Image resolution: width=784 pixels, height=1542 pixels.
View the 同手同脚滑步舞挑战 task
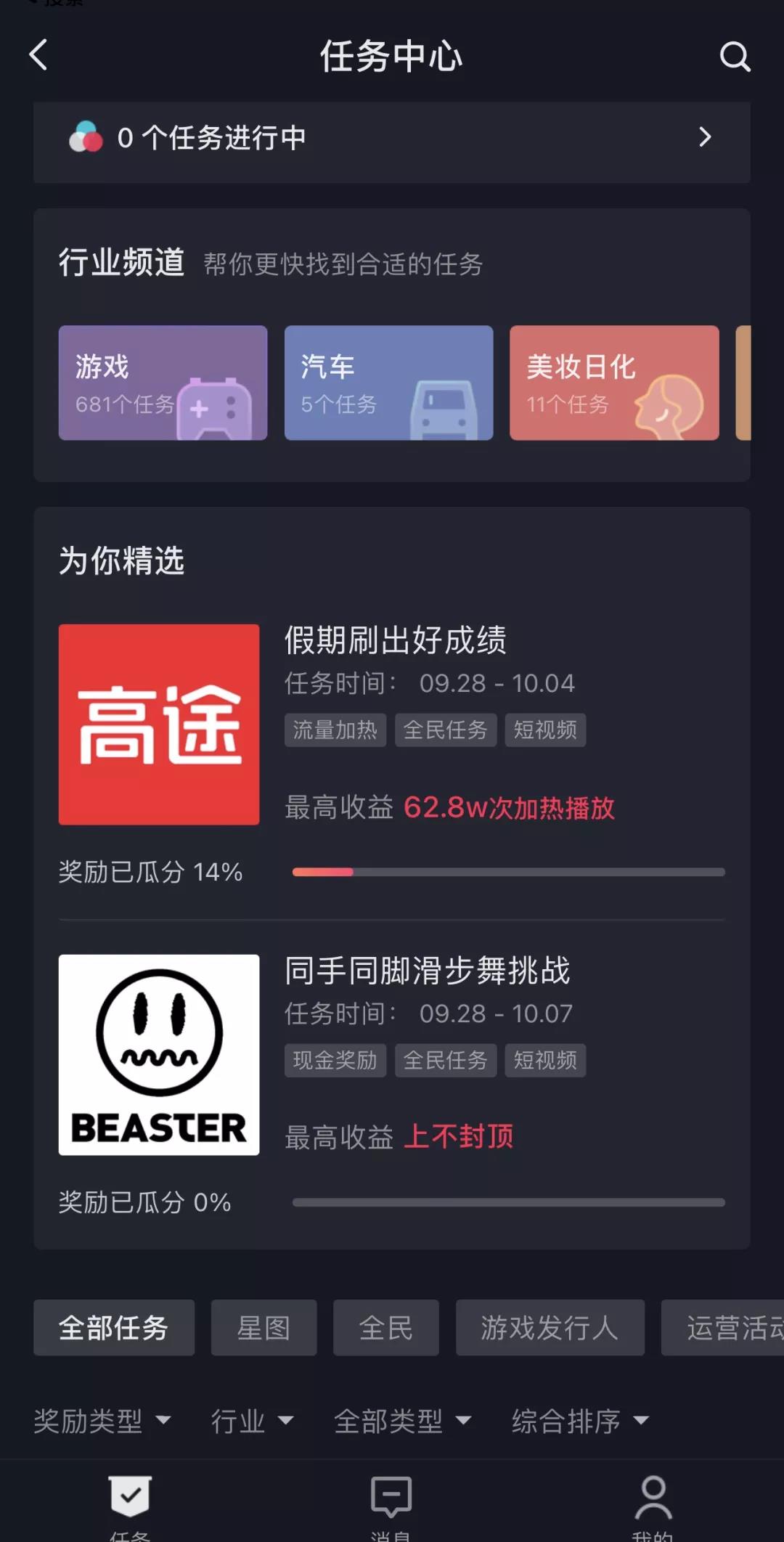pos(427,971)
